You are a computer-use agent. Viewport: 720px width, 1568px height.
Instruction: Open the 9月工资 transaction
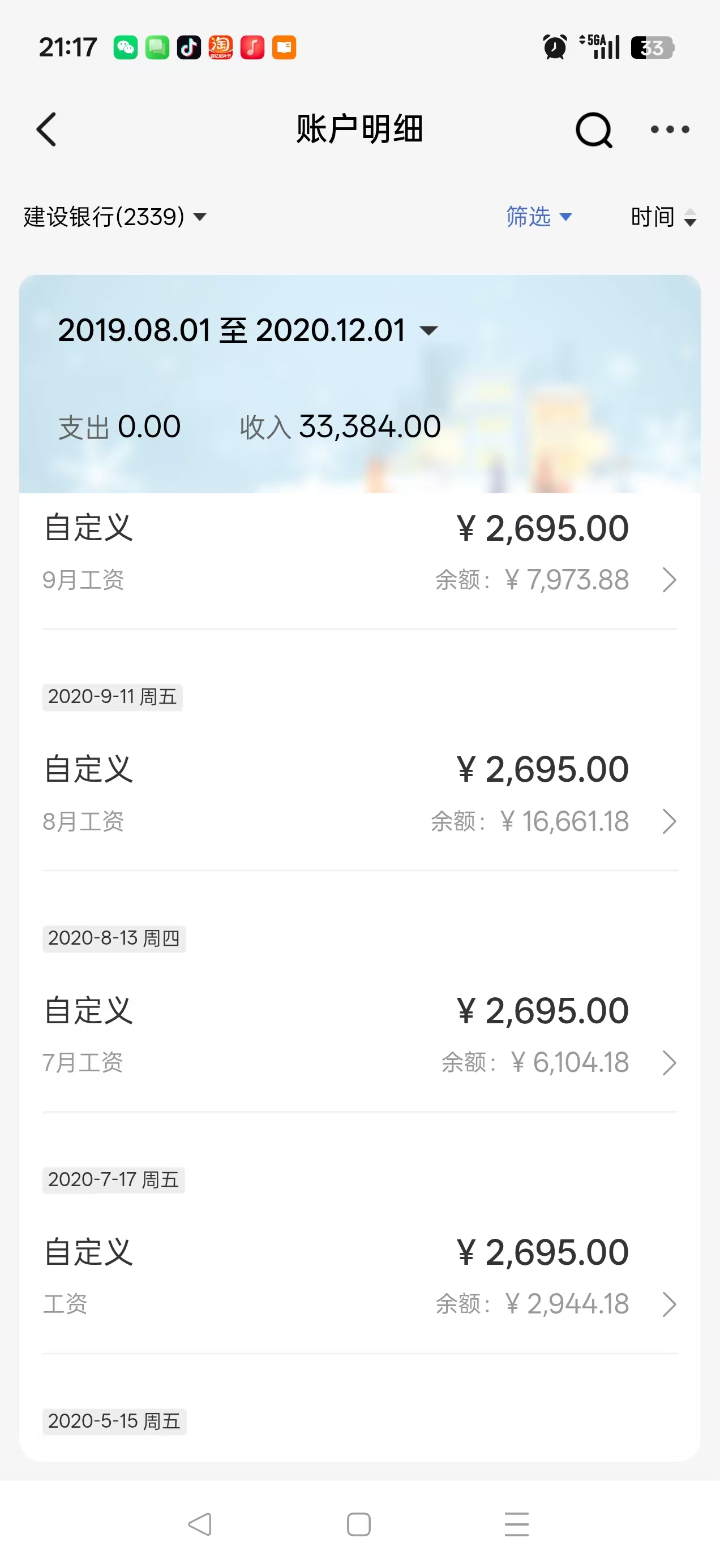coord(359,553)
